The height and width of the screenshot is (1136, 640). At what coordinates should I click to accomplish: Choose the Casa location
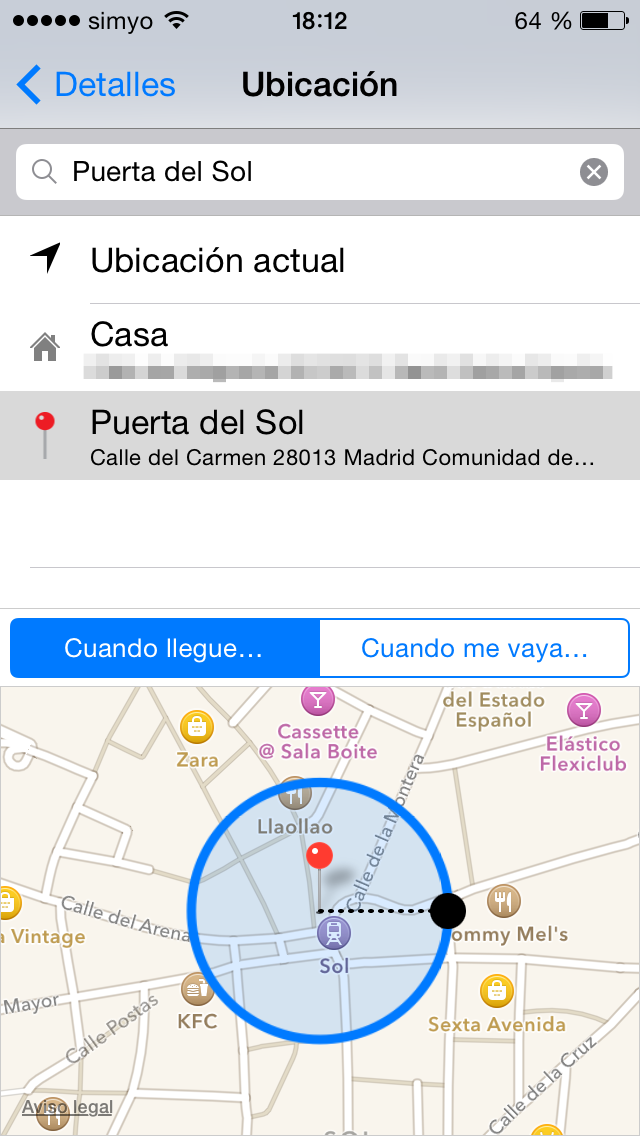[x=320, y=348]
